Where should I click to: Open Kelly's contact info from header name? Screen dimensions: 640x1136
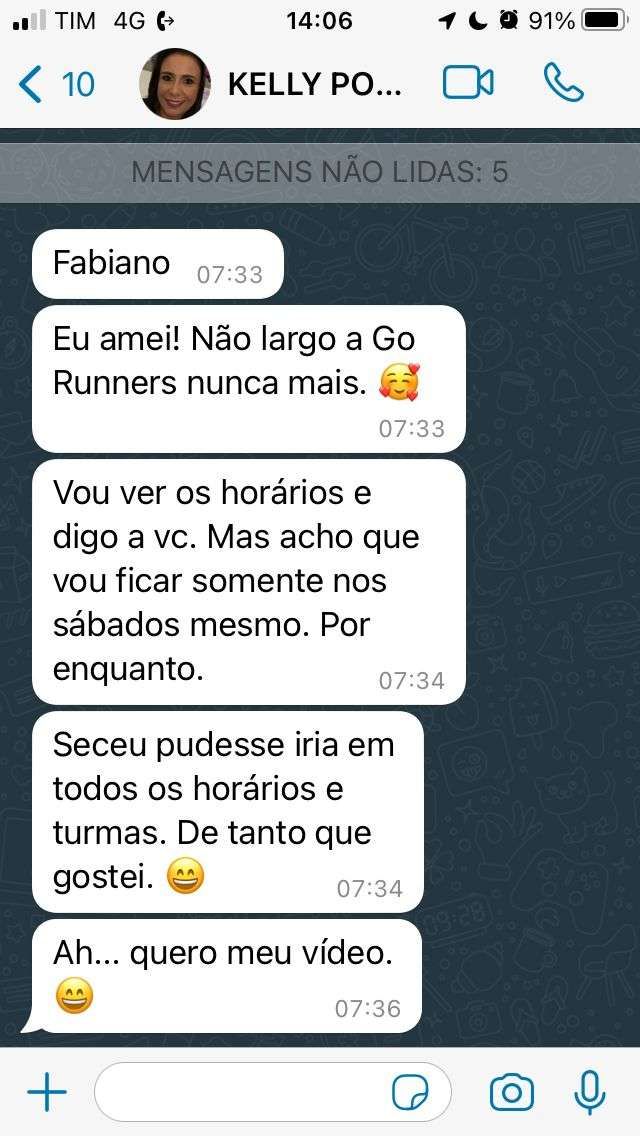(314, 84)
